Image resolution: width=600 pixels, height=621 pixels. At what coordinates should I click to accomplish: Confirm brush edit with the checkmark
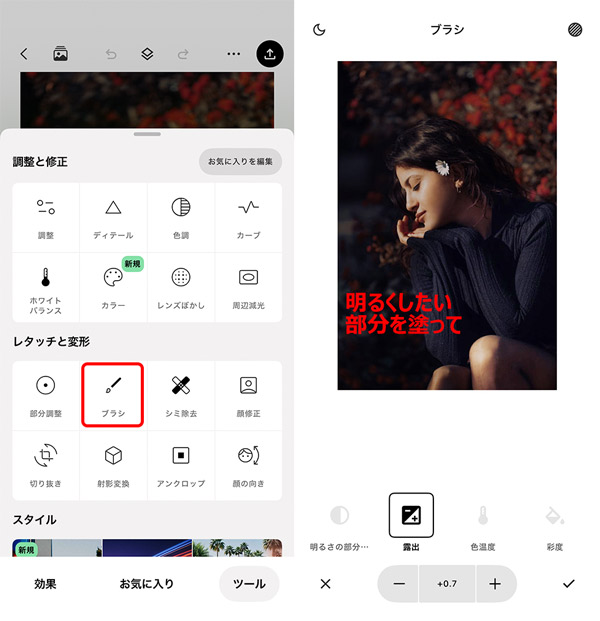click(x=569, y=583)
